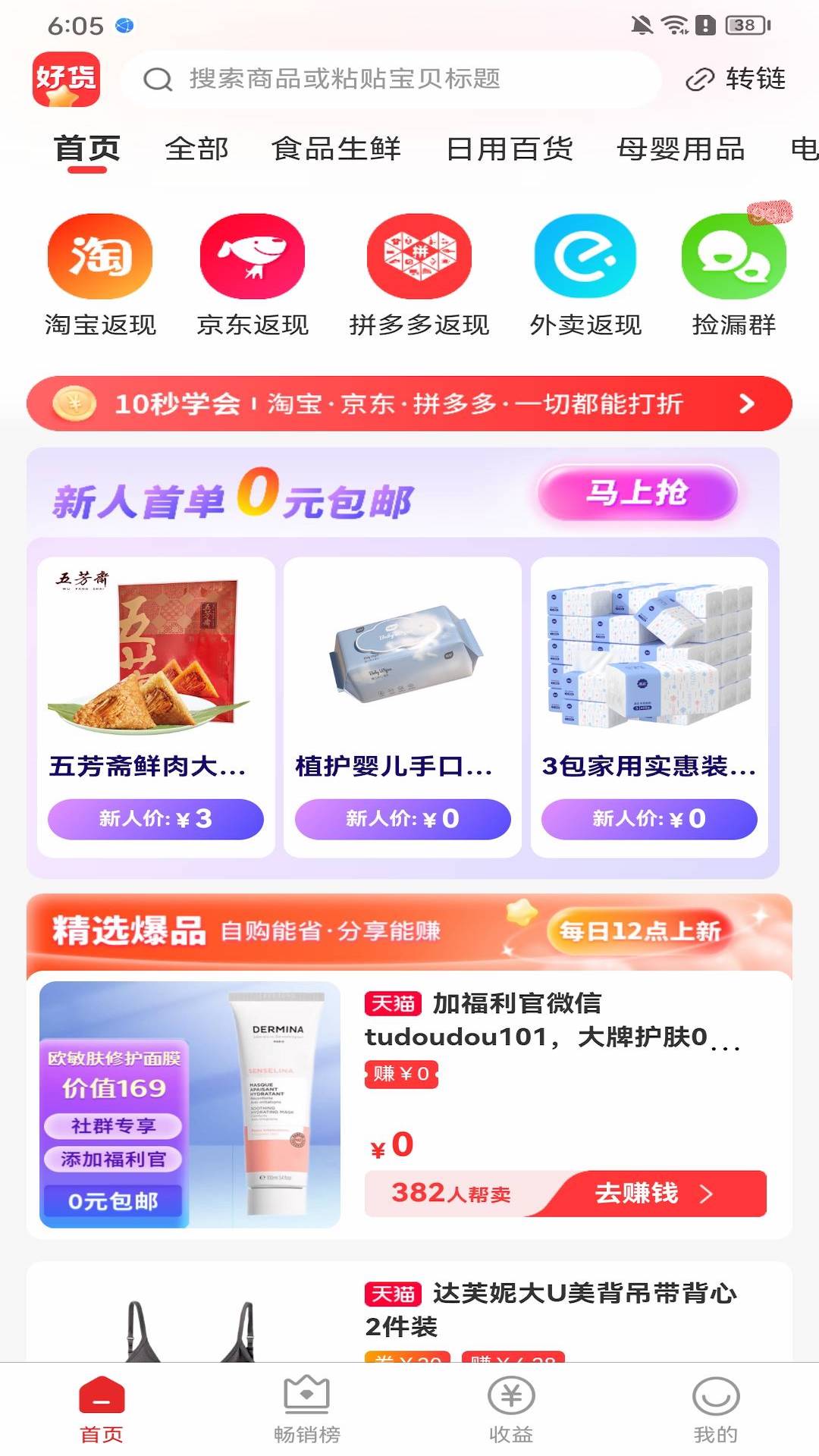
Task: Select the 食品生鲜 tab
Action: (x=336, y=149)
